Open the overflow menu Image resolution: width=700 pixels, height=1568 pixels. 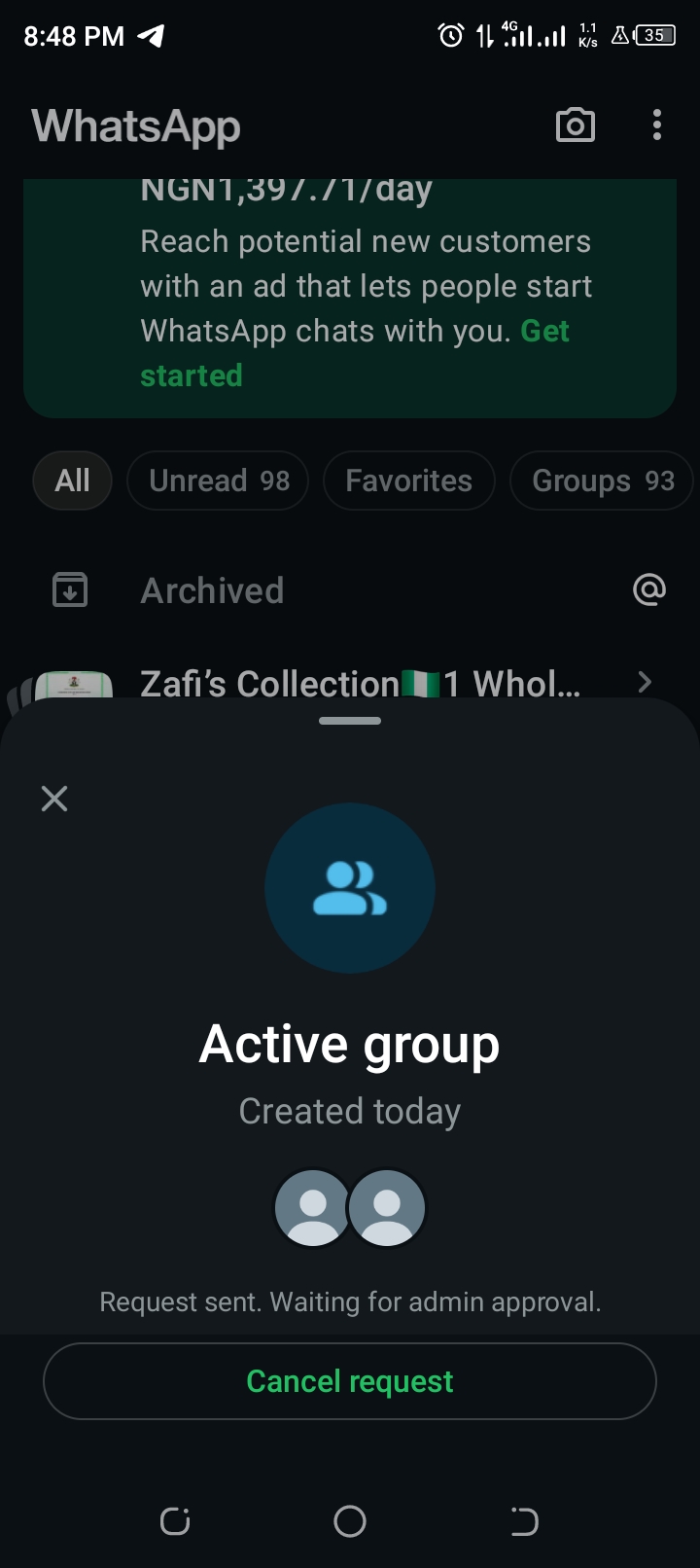657,125
